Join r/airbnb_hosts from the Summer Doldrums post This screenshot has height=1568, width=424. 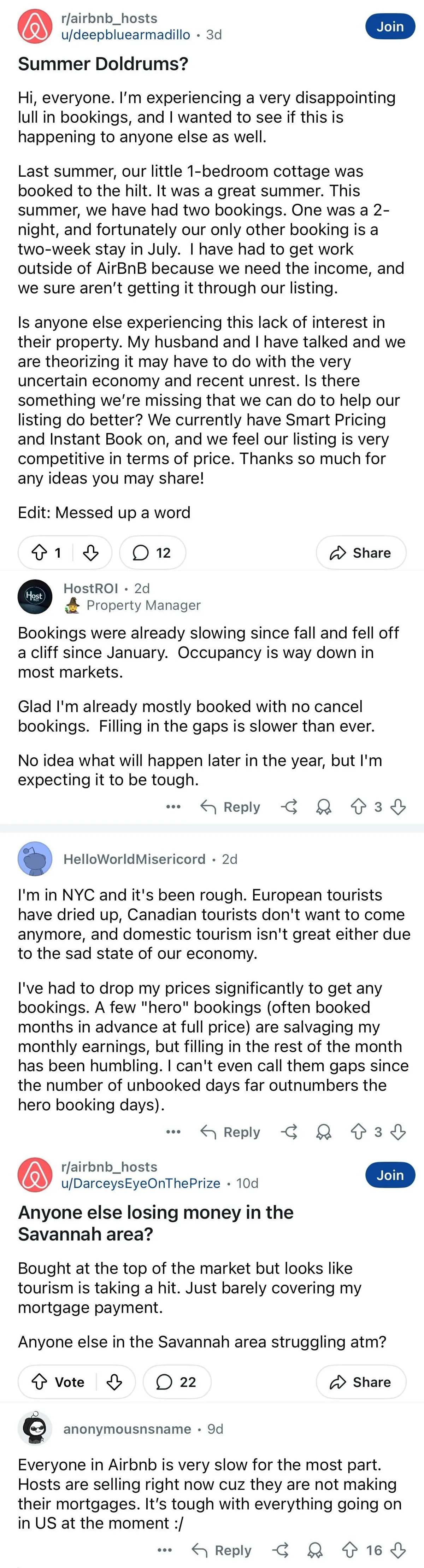pyautogui.click(x=389, y=27)
